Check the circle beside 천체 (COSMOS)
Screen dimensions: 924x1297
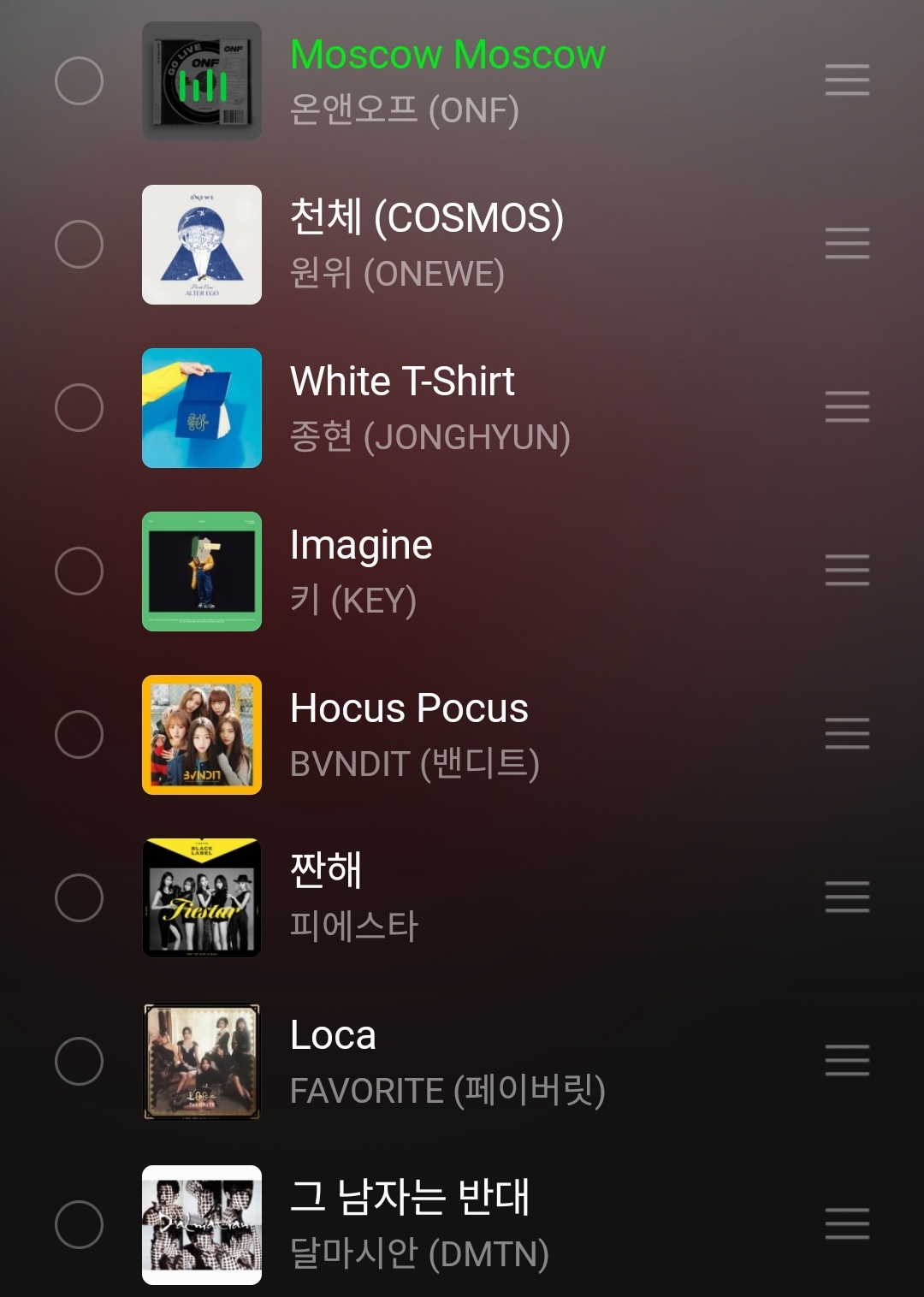(79, 245)
